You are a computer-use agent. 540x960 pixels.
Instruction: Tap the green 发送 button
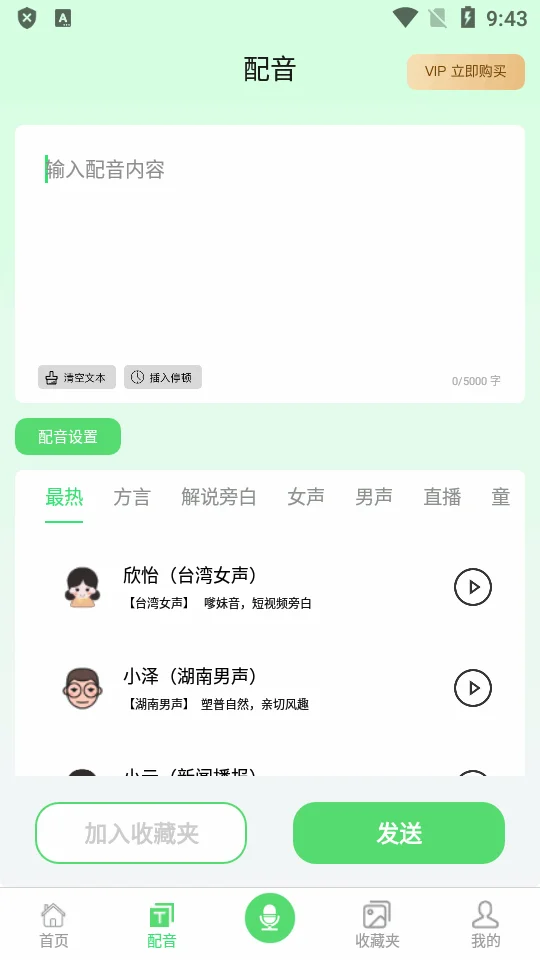click(x=399, y=833)
